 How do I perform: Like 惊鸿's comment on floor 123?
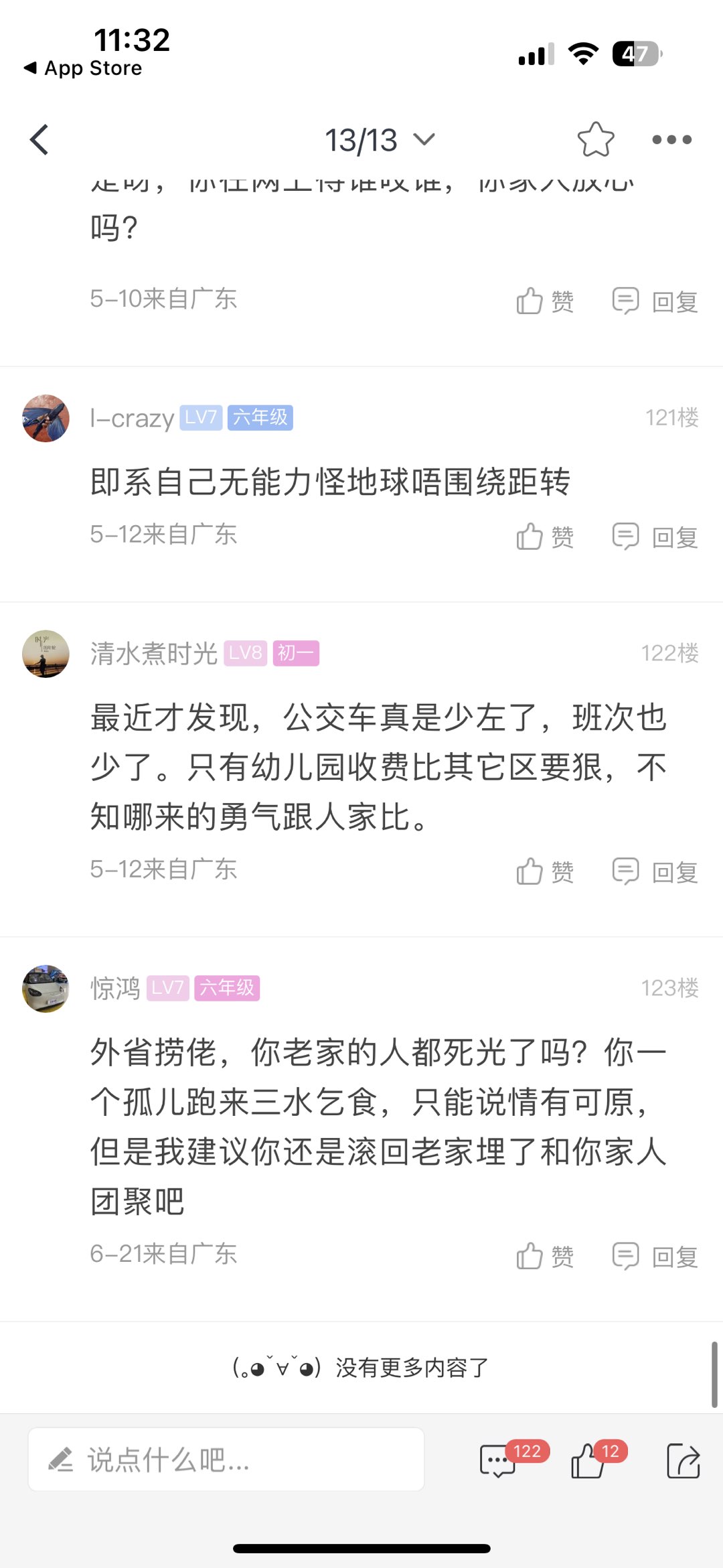coord(545,1256)
